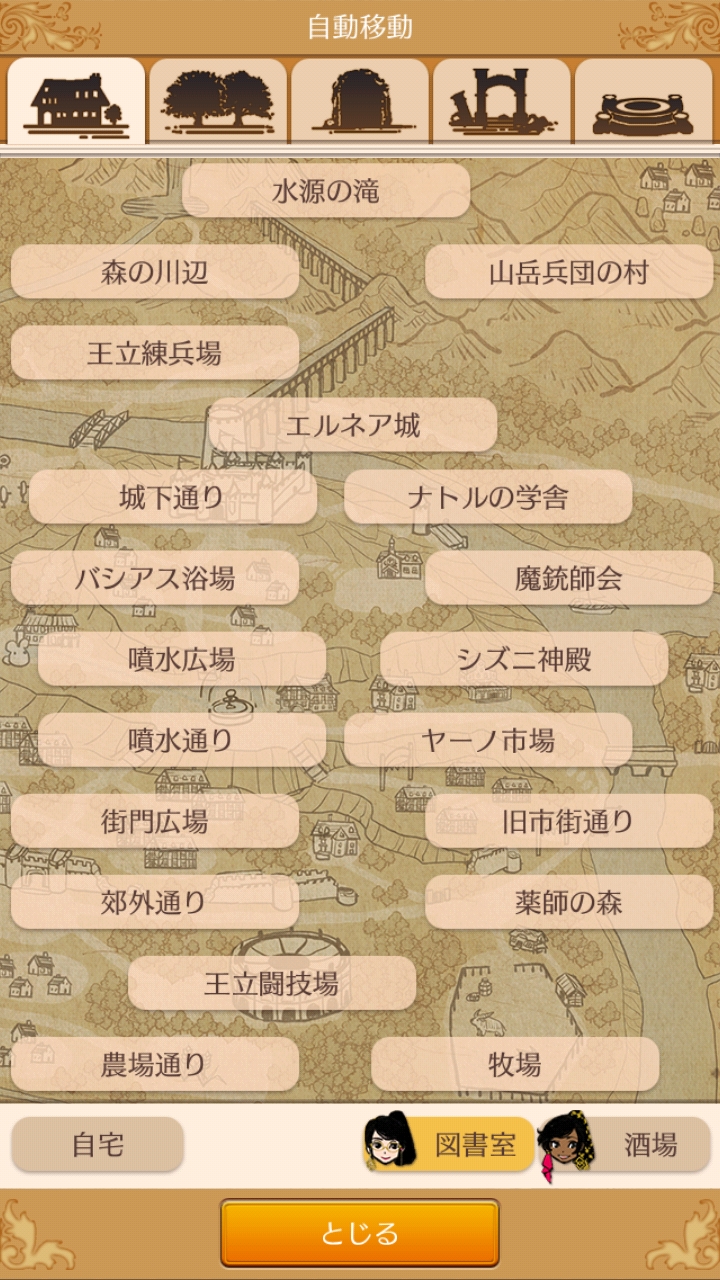Switch to the trees category tab
This screenshot has width=720, height=1280.
(218, 101)
